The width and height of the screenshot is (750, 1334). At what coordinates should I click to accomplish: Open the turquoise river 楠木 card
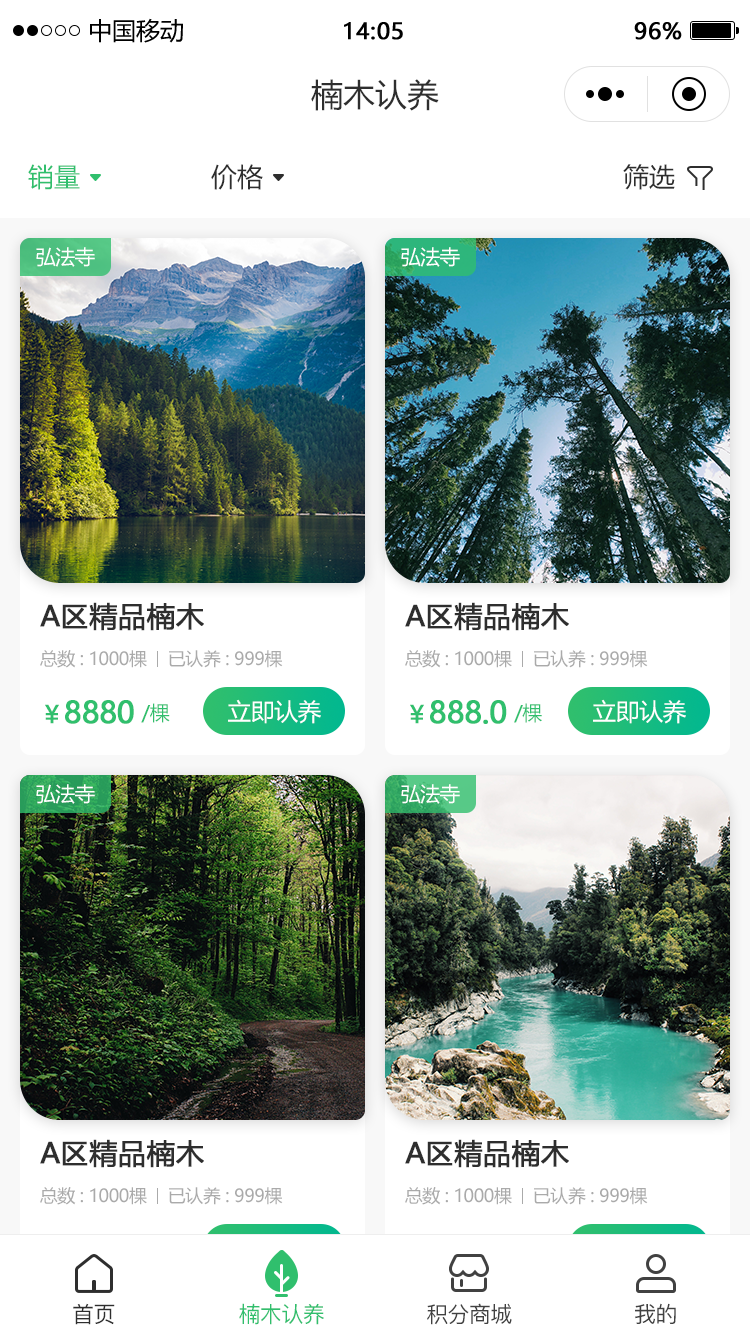(x=557, y=948)
